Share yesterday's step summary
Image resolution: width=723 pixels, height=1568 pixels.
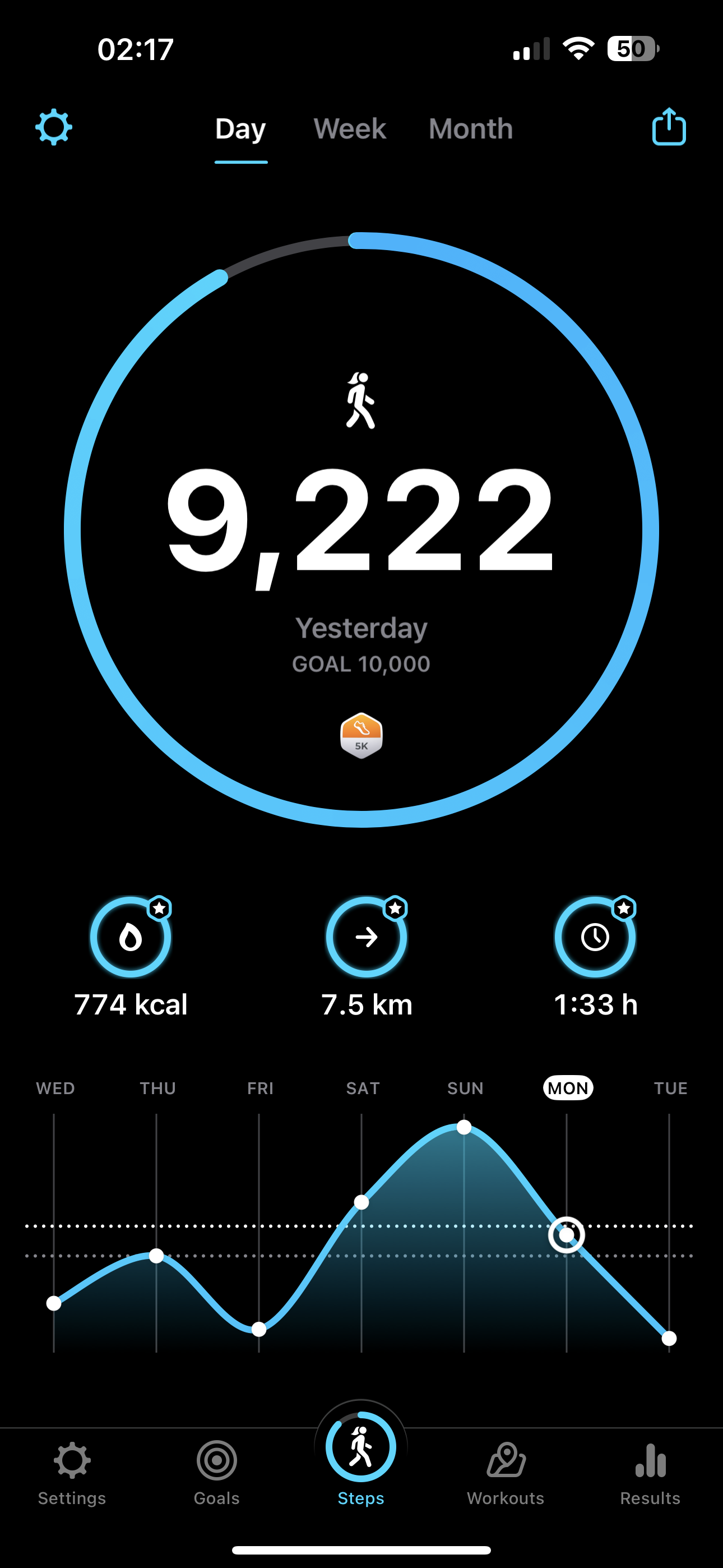[x=669, y=127]
